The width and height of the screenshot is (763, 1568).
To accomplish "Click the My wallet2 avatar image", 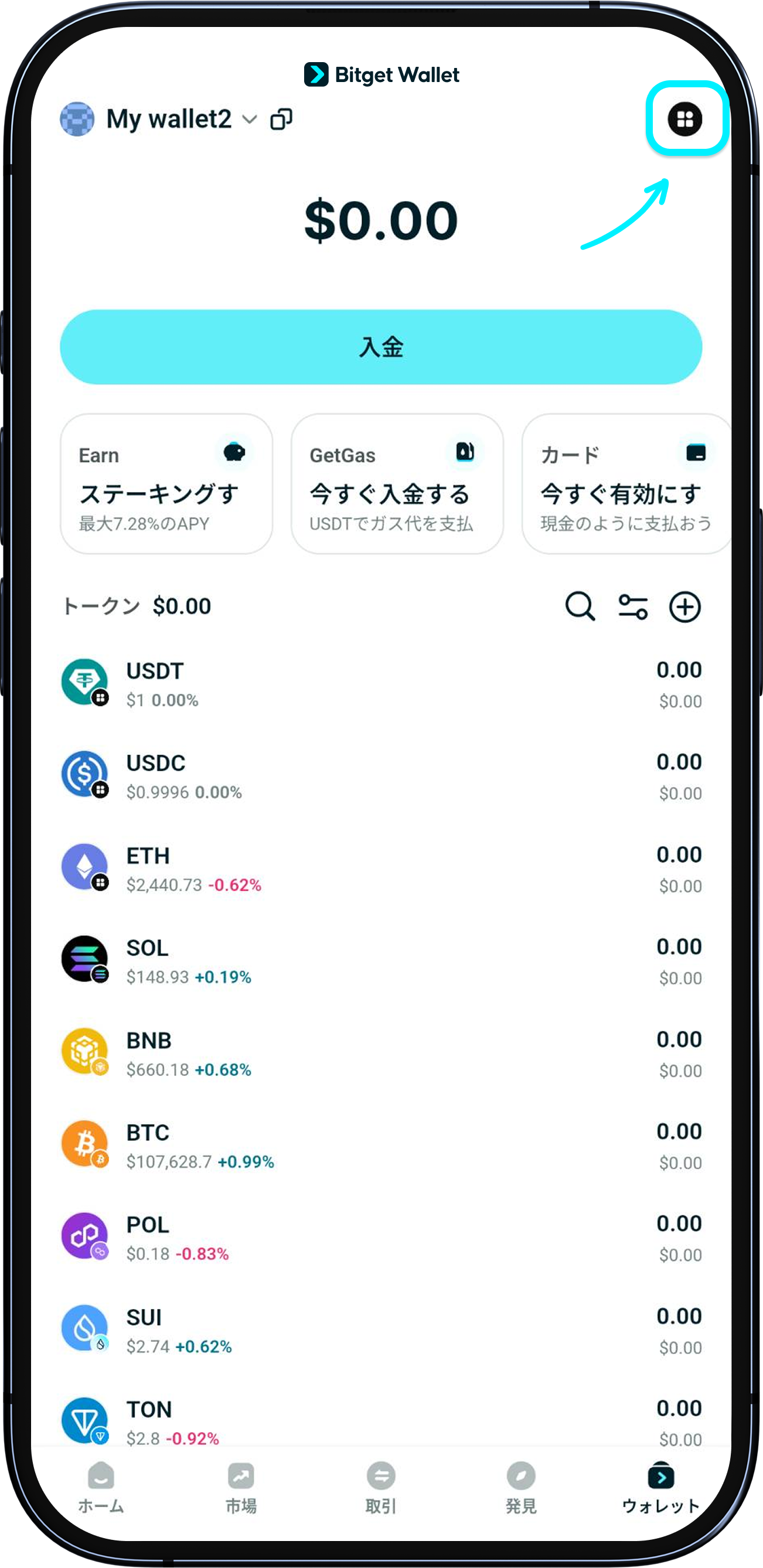I will (x=77, y=120).
